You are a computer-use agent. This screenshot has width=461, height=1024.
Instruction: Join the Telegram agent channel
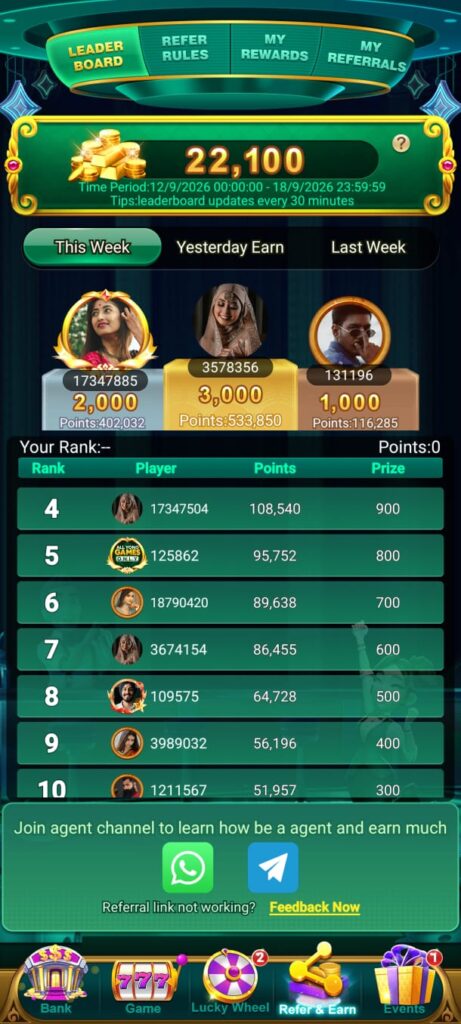[x=273, y=867]
